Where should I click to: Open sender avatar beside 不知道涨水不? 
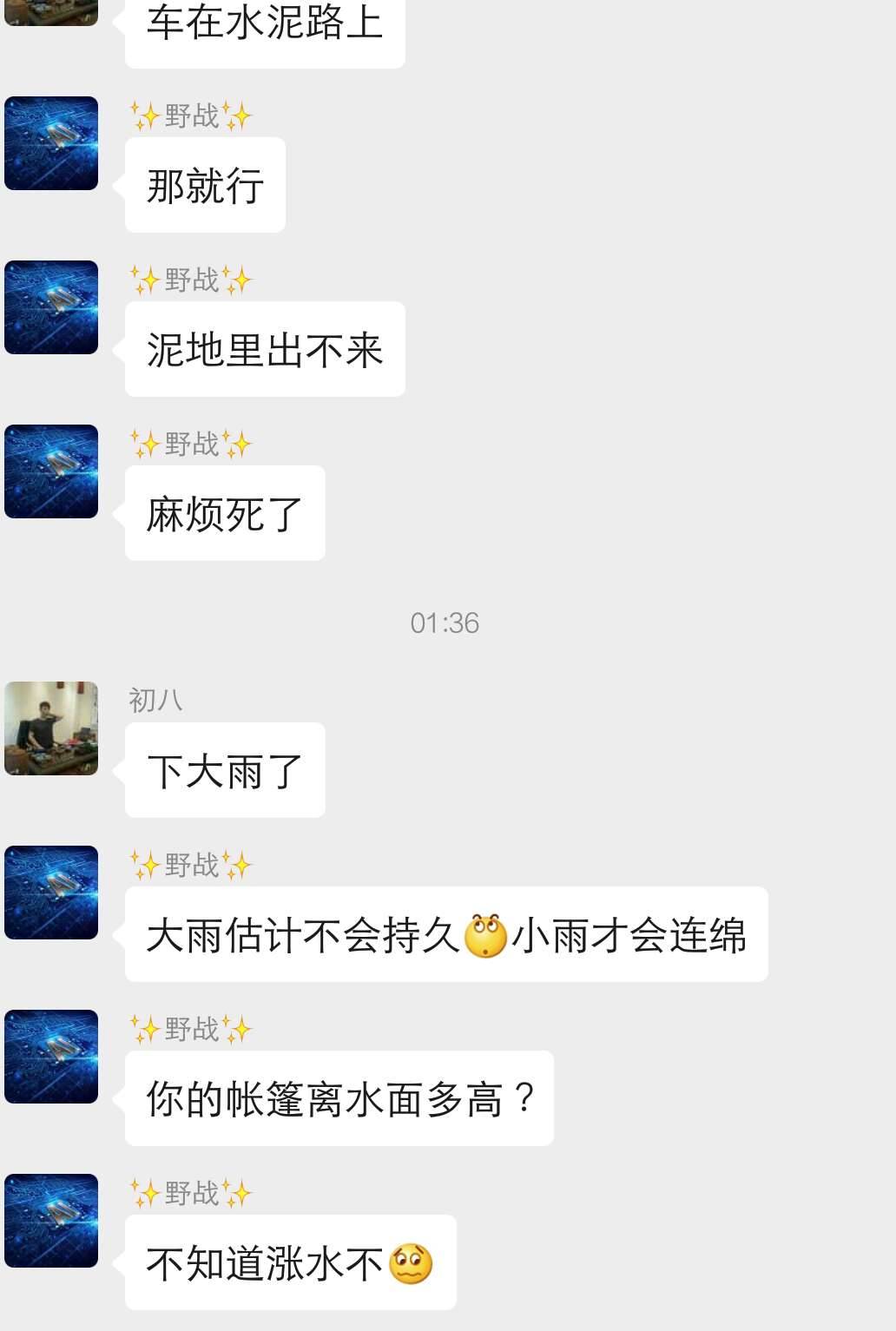click(51, 1221)
